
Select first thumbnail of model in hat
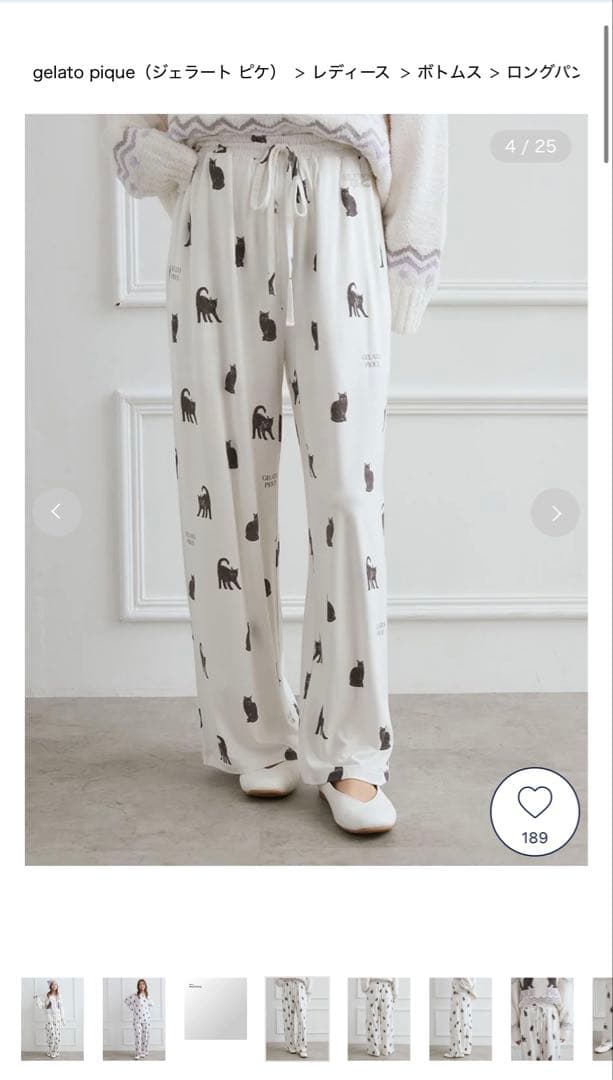[x=52, y=1018]
